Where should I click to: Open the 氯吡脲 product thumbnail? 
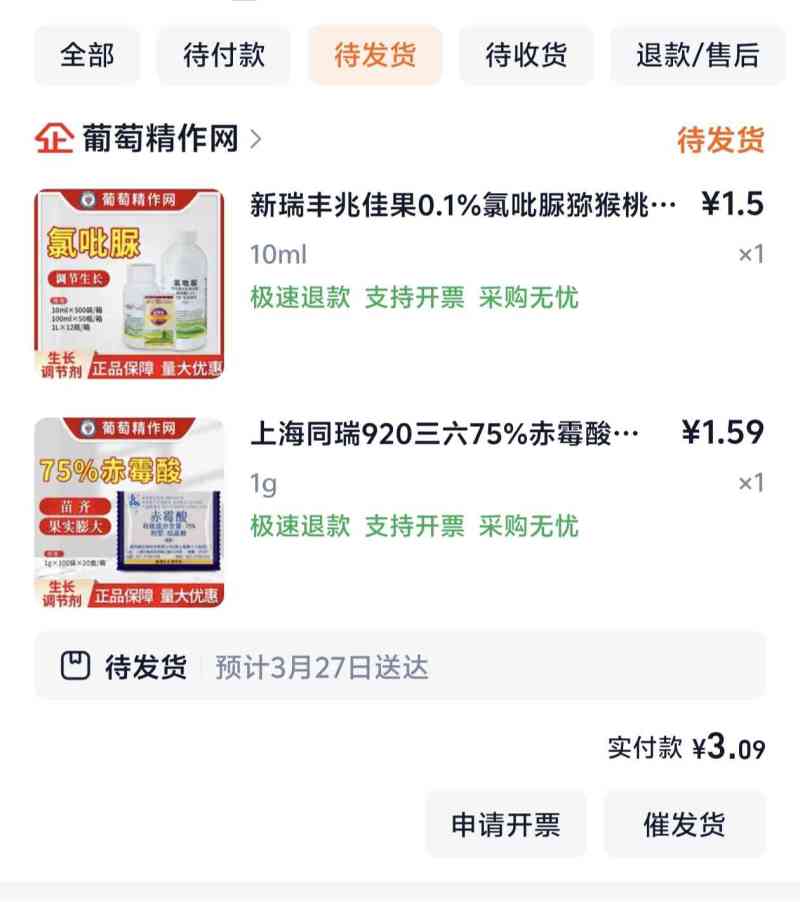[x=130, y=284]
